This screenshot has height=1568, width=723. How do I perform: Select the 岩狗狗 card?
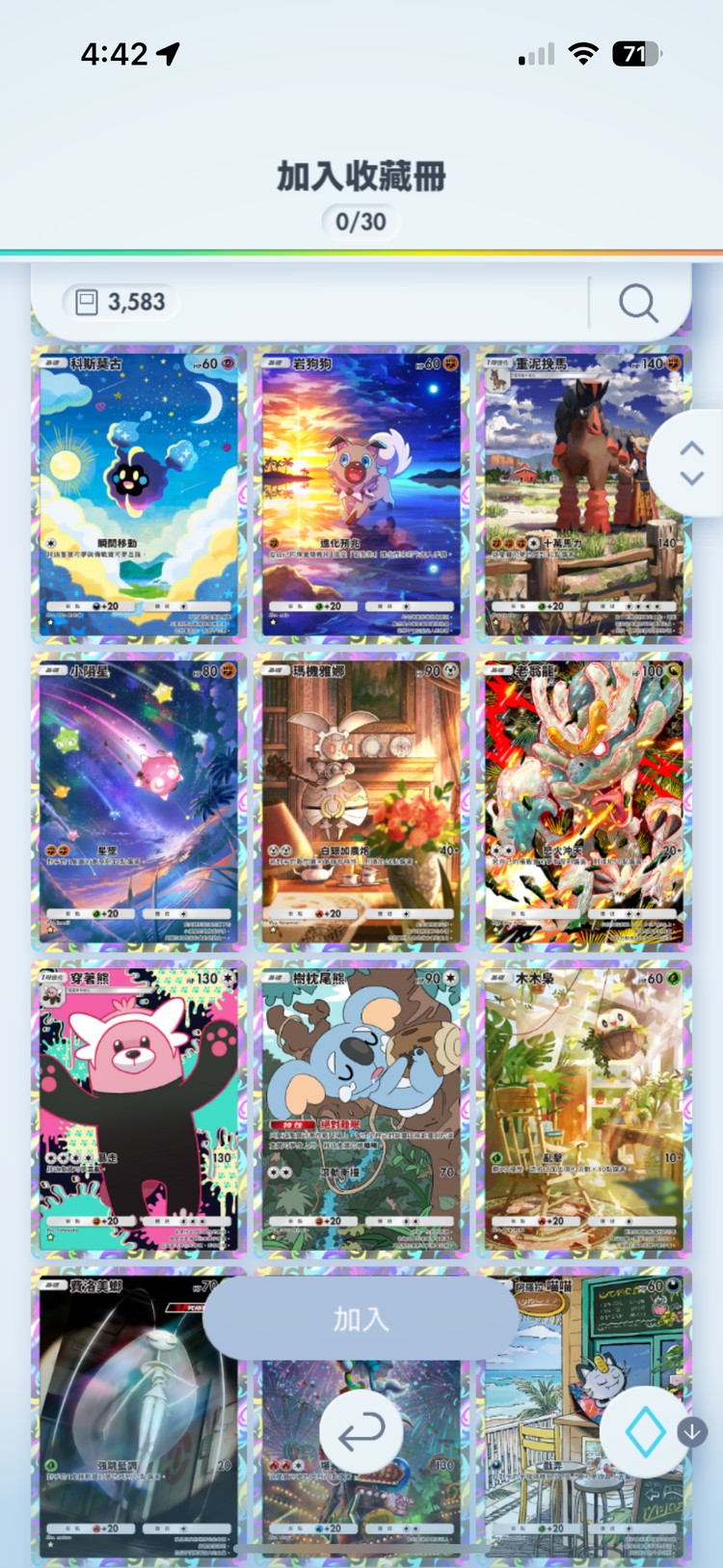click(361, 494)
